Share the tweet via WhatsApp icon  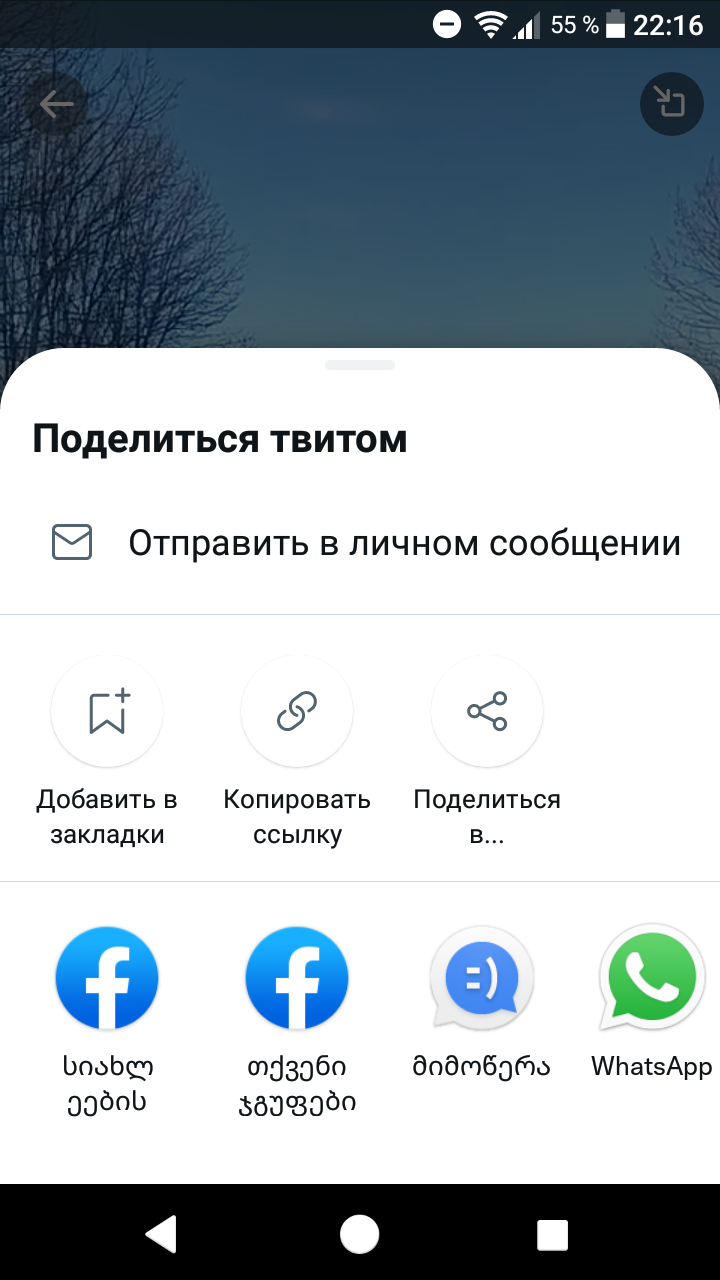point(652,978)
